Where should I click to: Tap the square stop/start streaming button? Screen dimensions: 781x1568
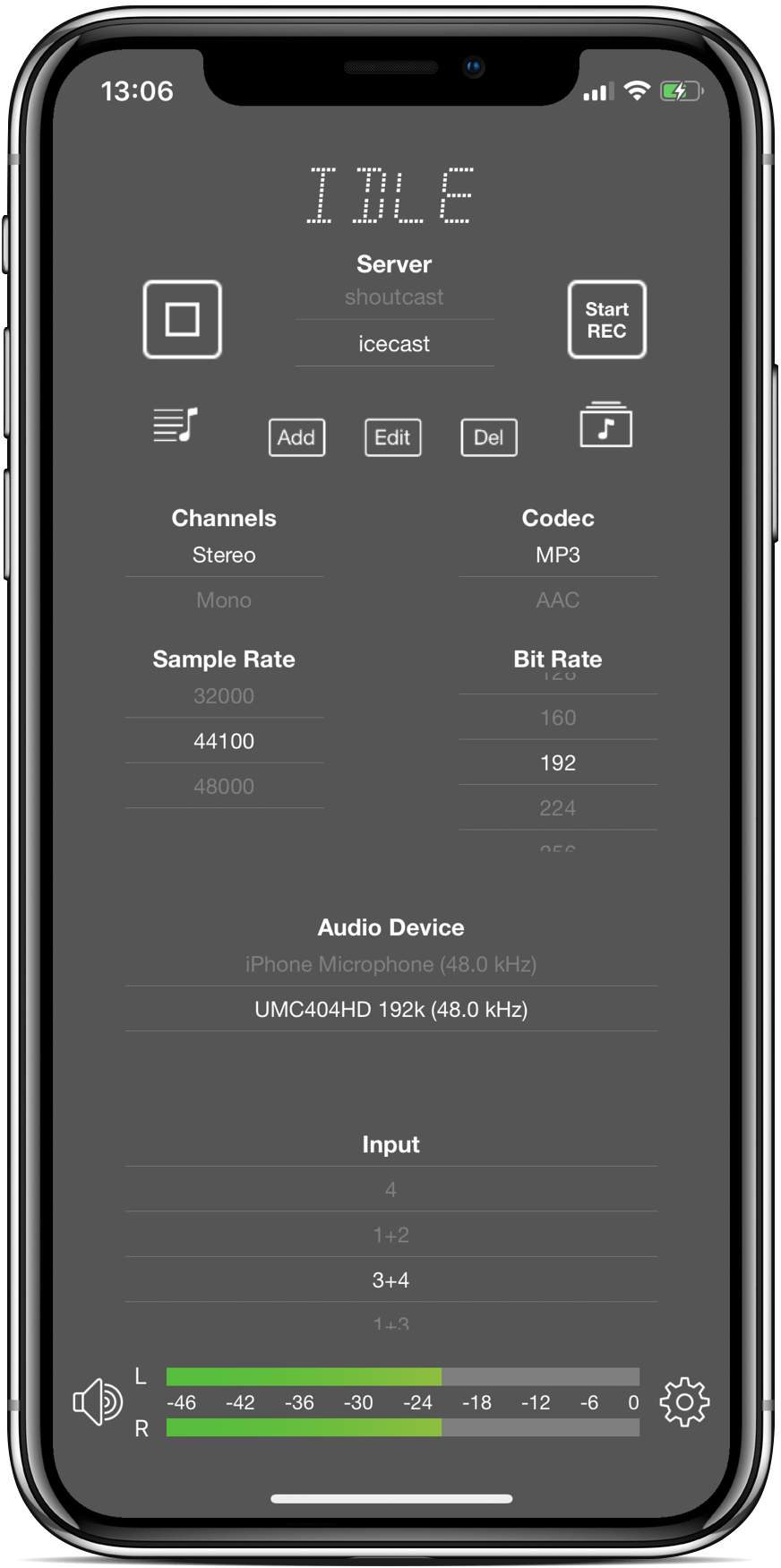(x=183, y=320)
